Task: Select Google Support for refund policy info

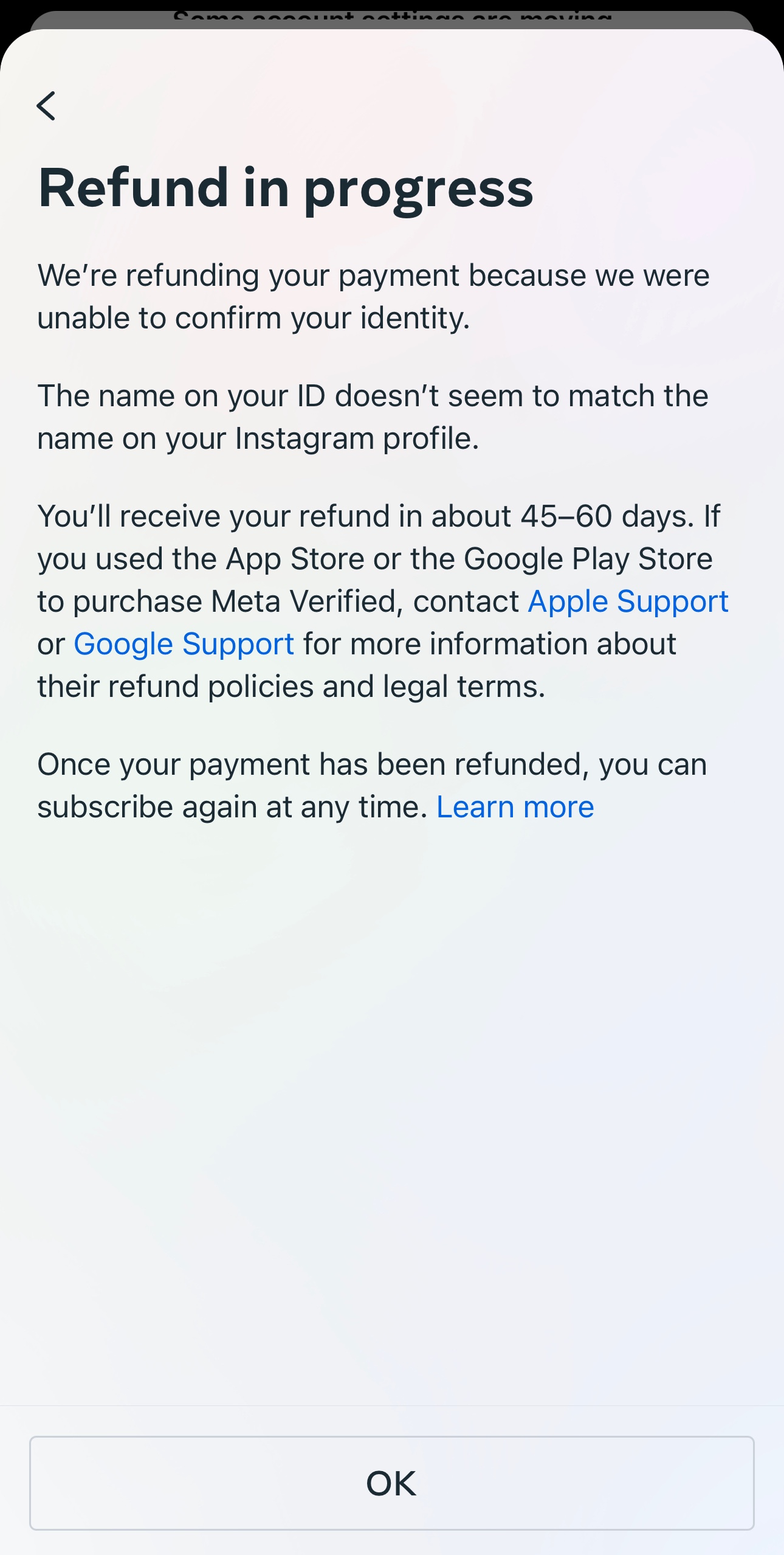Action: tap(184, 643)
